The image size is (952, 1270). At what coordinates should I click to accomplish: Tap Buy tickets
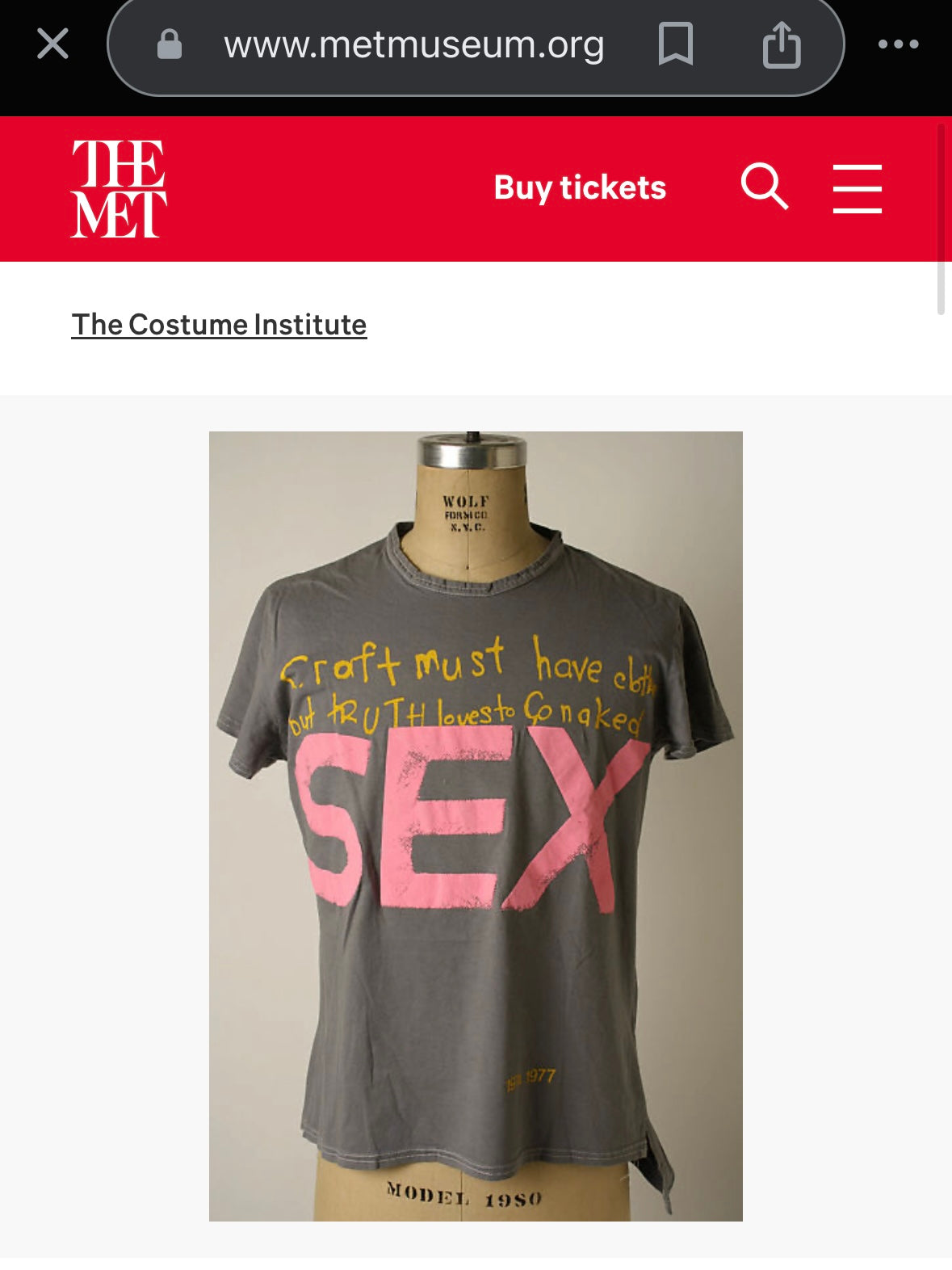point(580,188)
